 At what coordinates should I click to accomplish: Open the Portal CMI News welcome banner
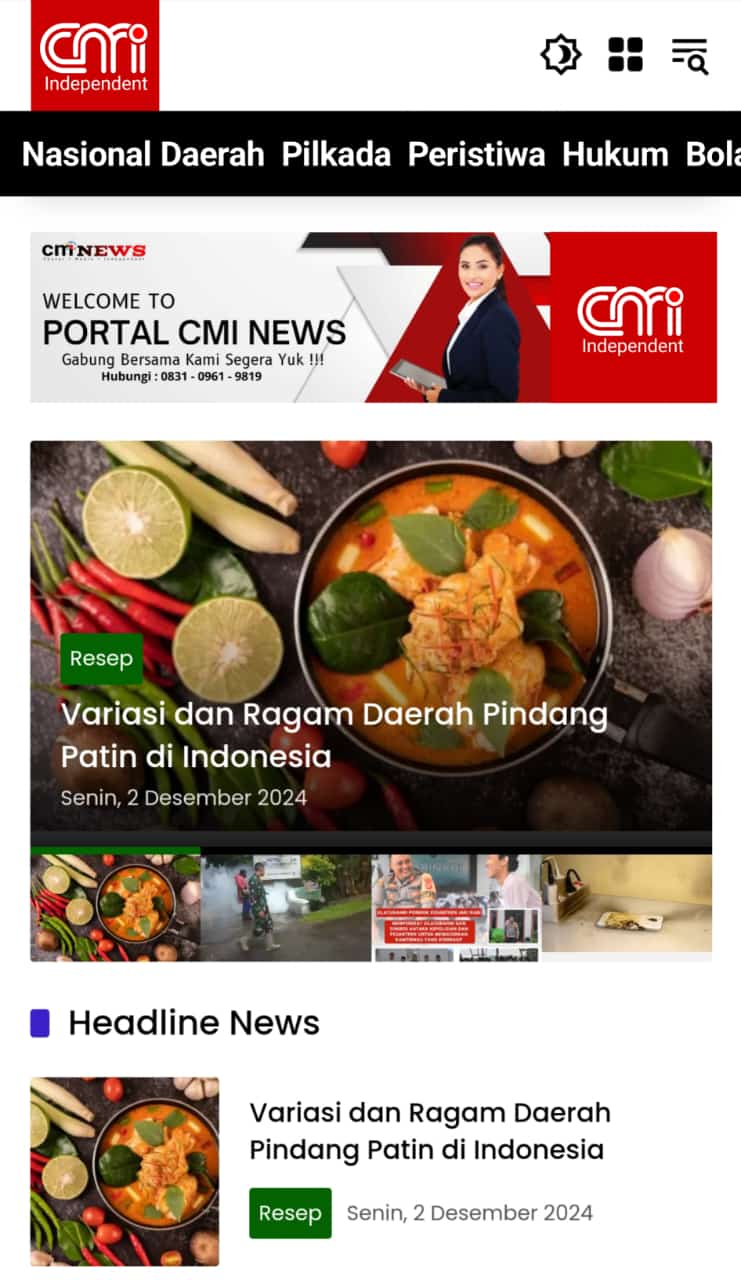coord(373,317)
